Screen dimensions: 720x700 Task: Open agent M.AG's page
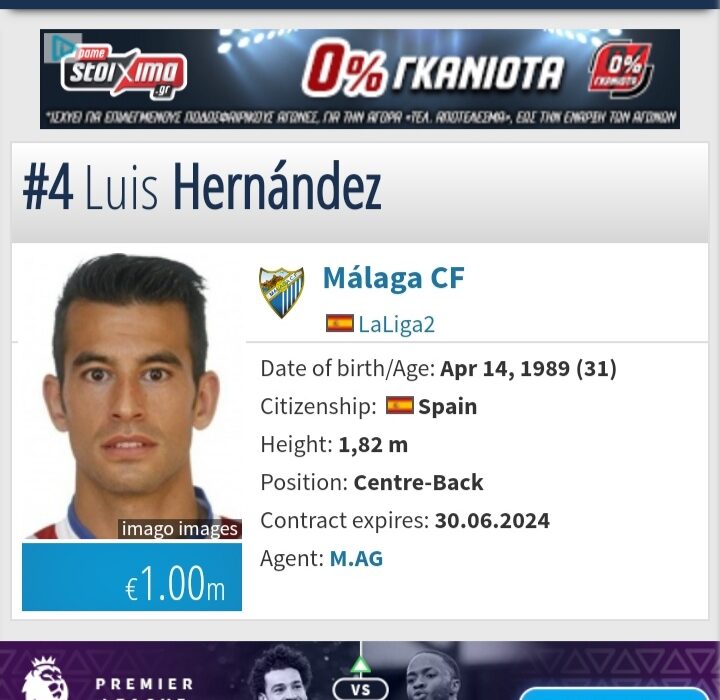[356, 559]
